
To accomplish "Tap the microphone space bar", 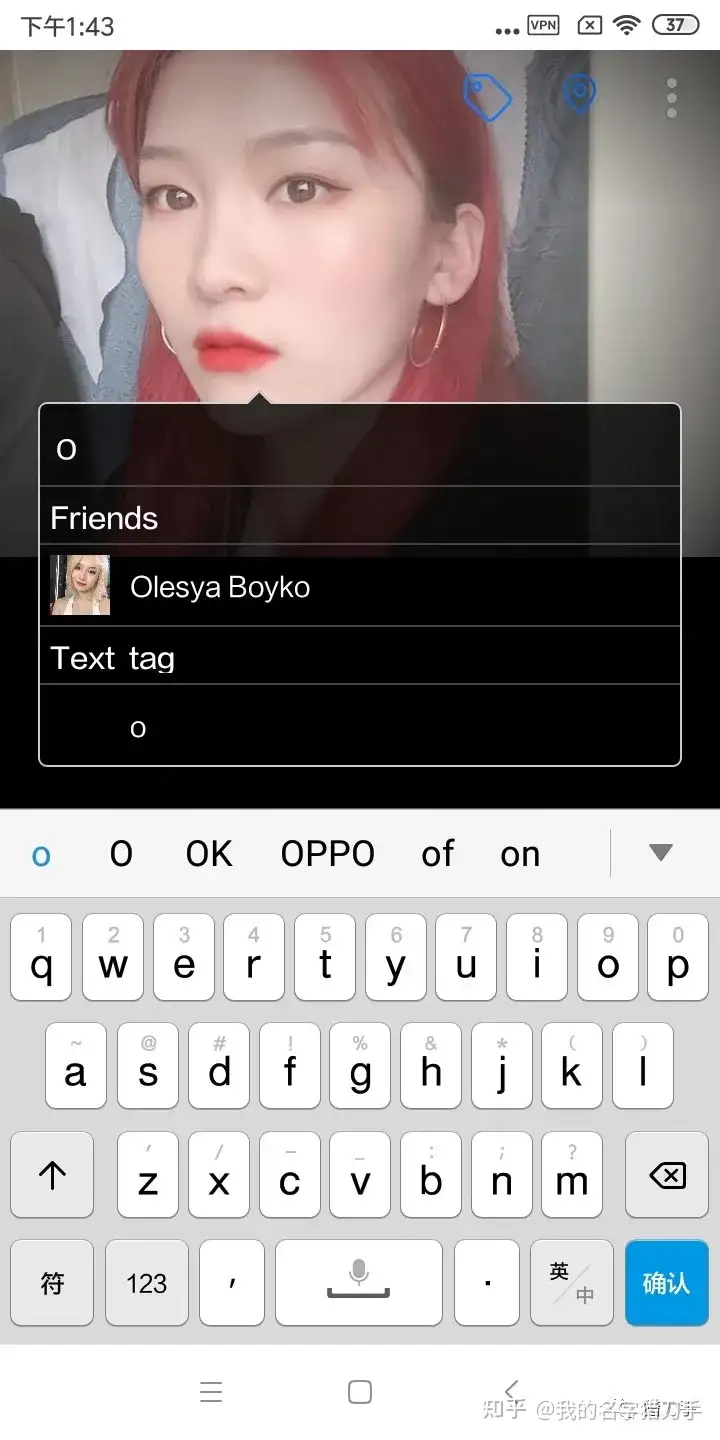I will (x=358, y=1283).
